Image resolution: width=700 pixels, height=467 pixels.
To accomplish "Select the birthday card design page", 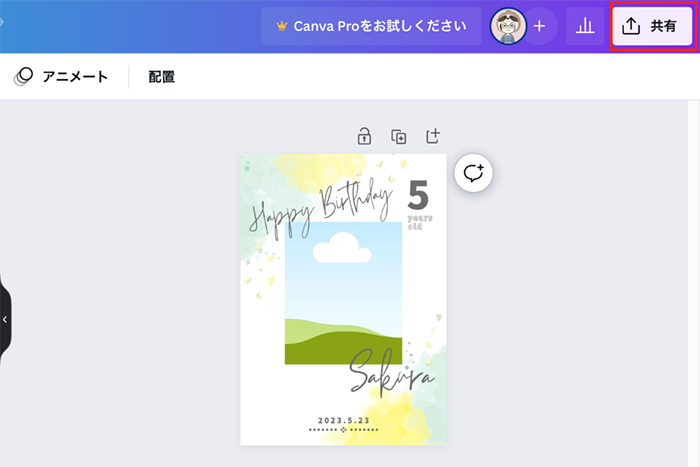I will point(342,300).
